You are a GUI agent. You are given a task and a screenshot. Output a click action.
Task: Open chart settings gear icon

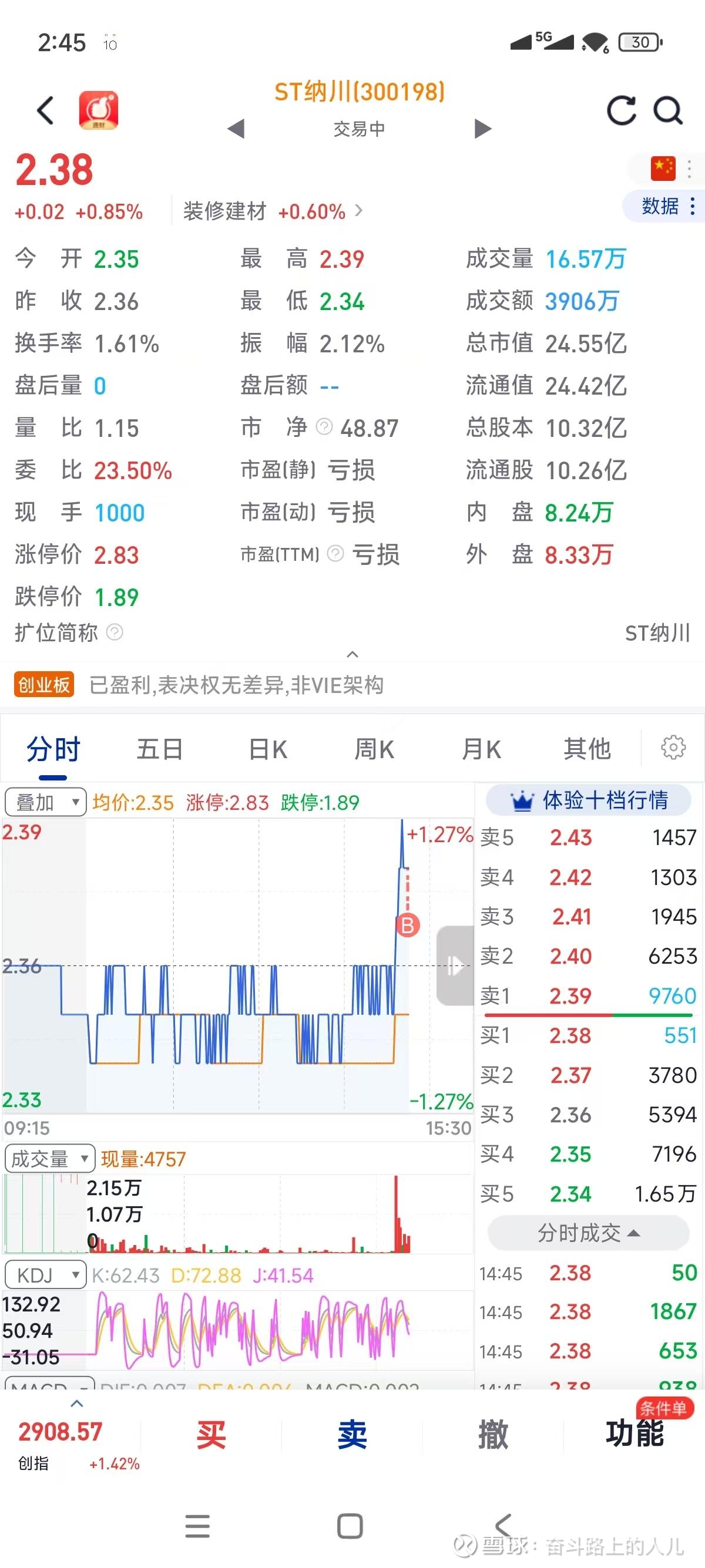click(673, 748)
